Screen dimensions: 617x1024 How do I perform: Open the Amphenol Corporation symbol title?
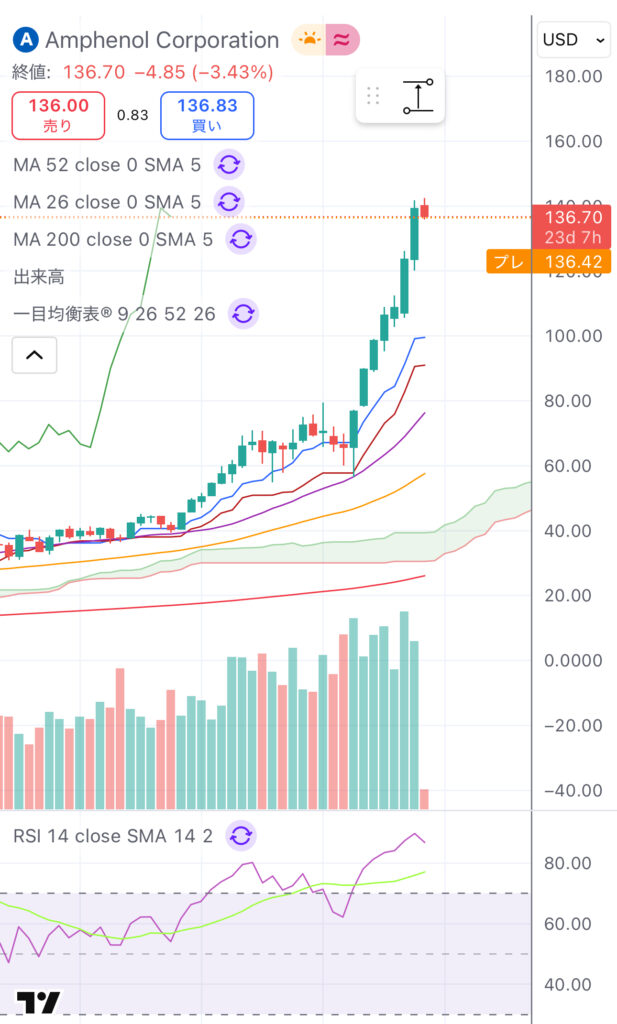[146, 40]
